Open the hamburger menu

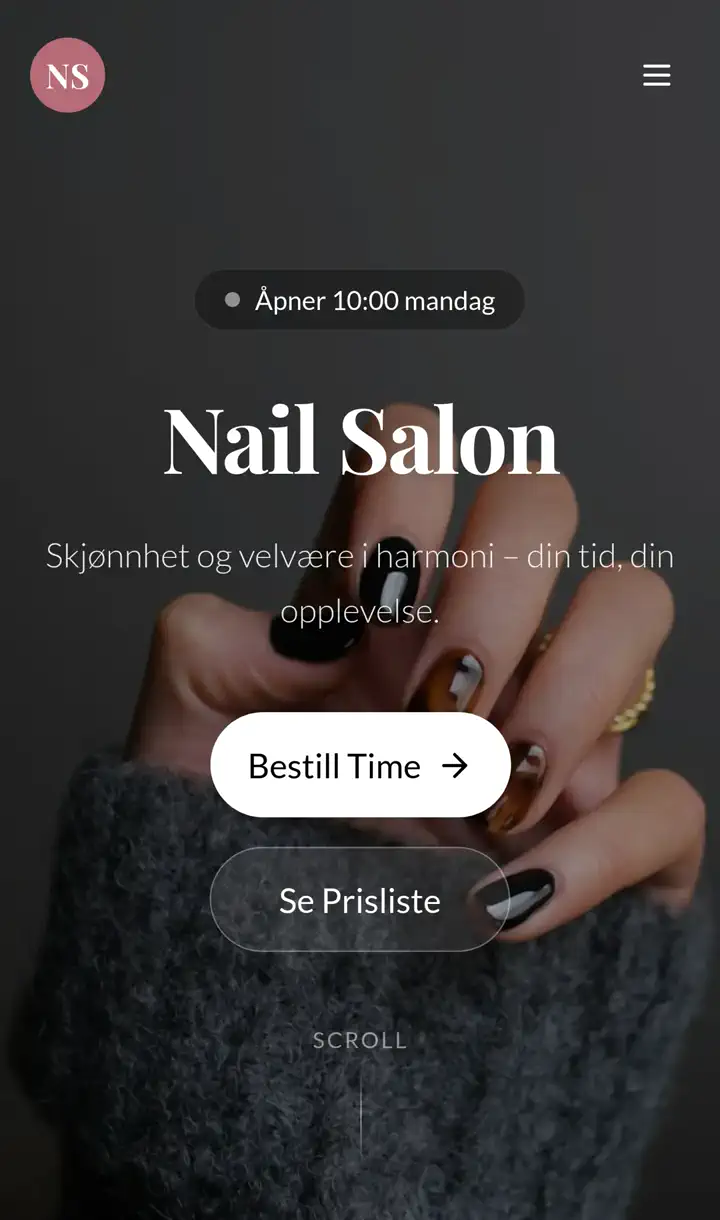pos(656,75)
